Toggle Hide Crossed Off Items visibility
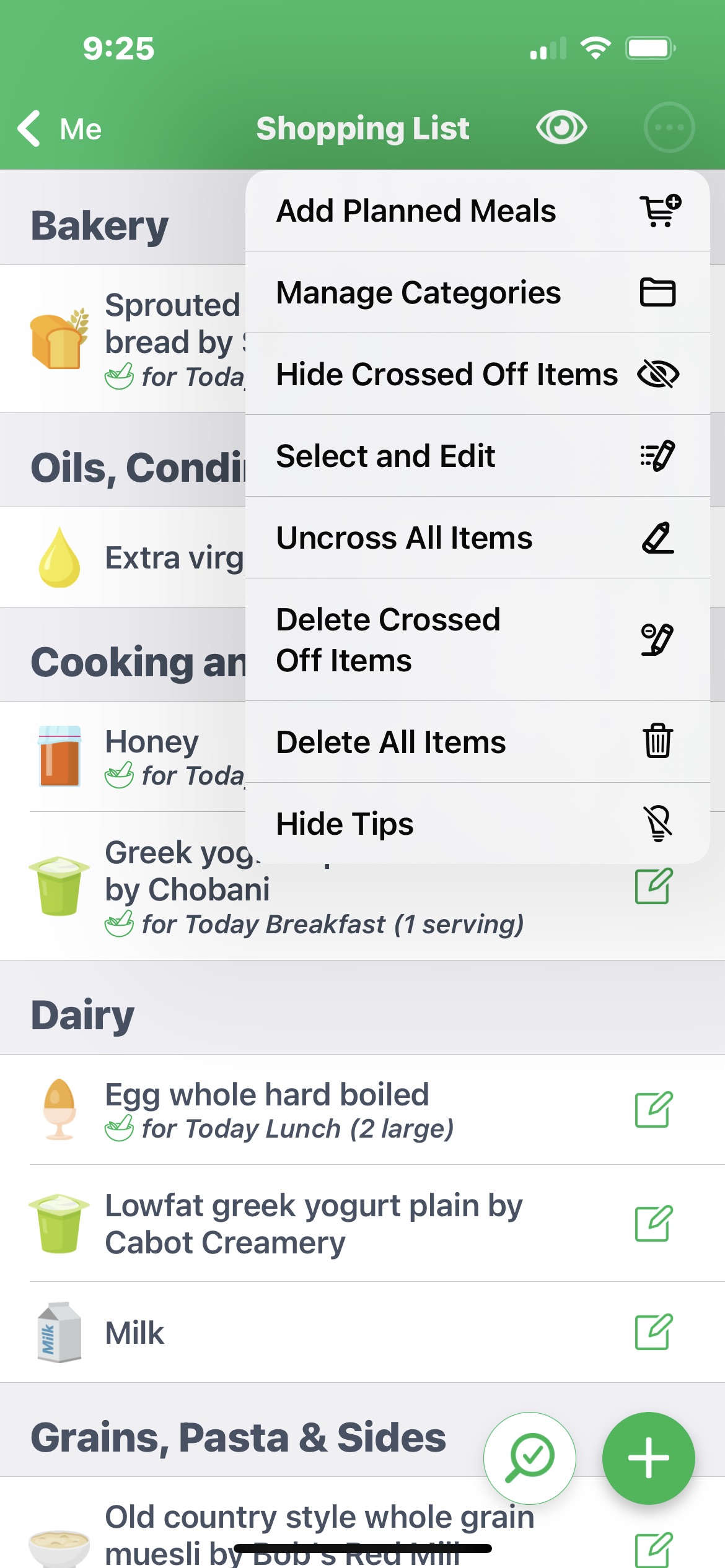 coord(446,374)
